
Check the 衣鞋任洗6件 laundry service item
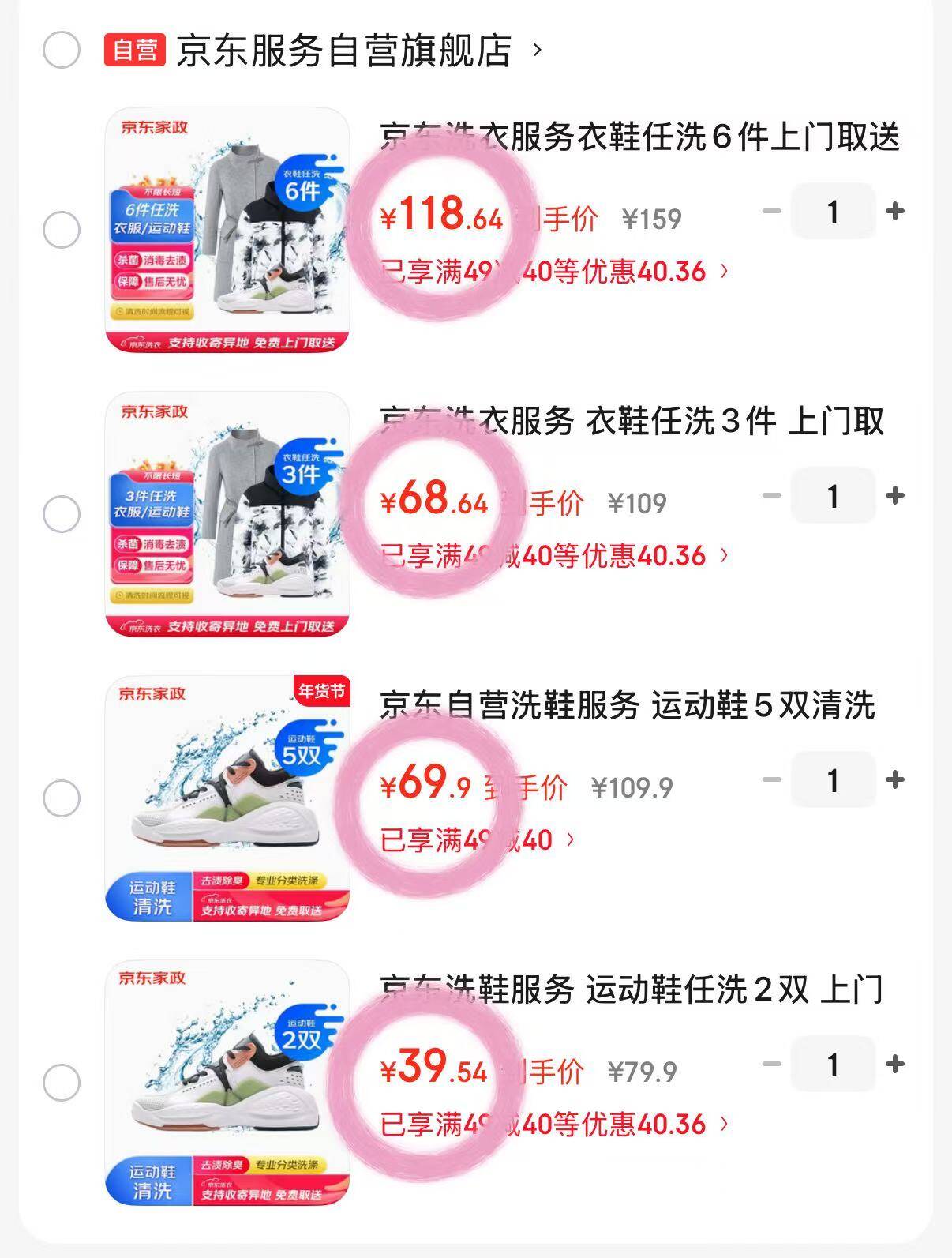(x=62, y=231)
